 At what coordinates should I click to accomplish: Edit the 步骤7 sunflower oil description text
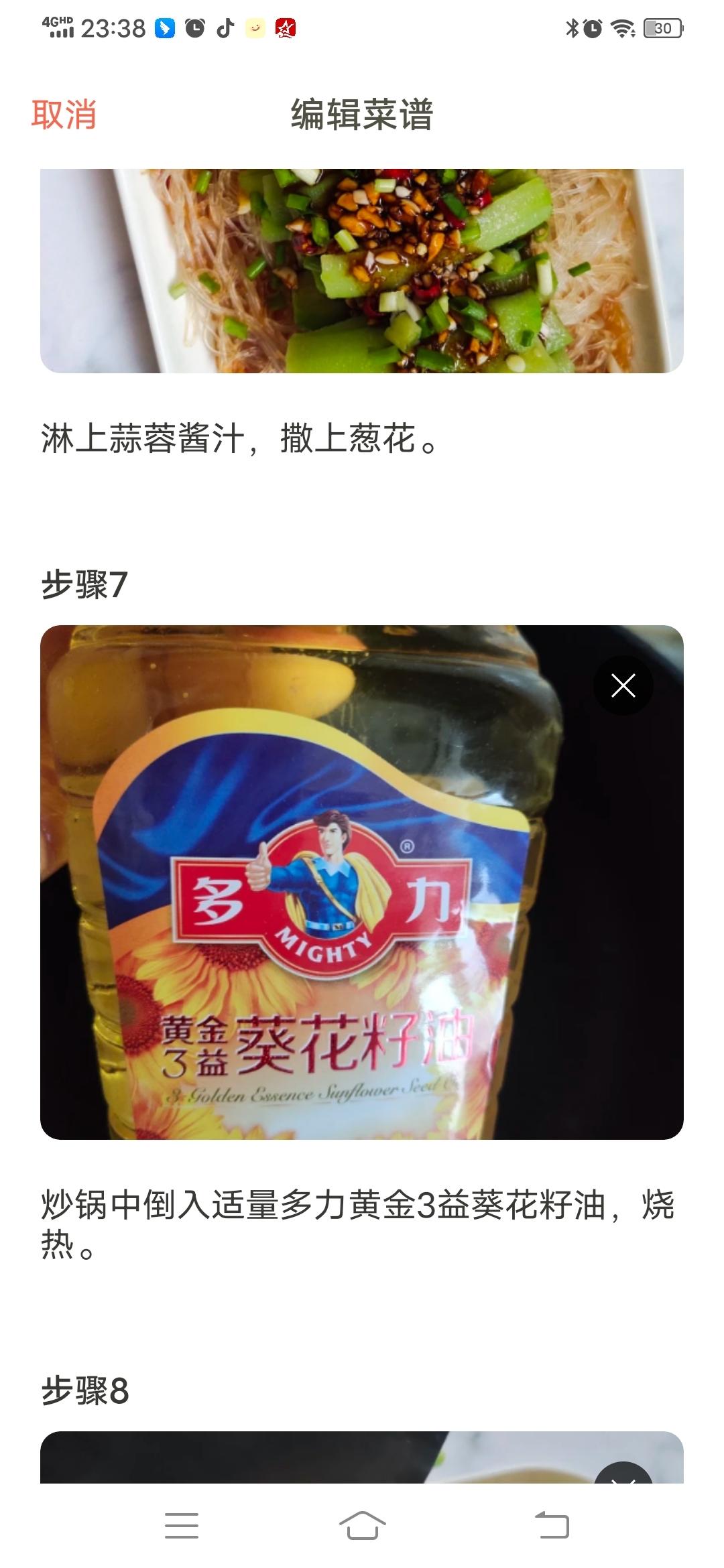[x=357, y=1224]
